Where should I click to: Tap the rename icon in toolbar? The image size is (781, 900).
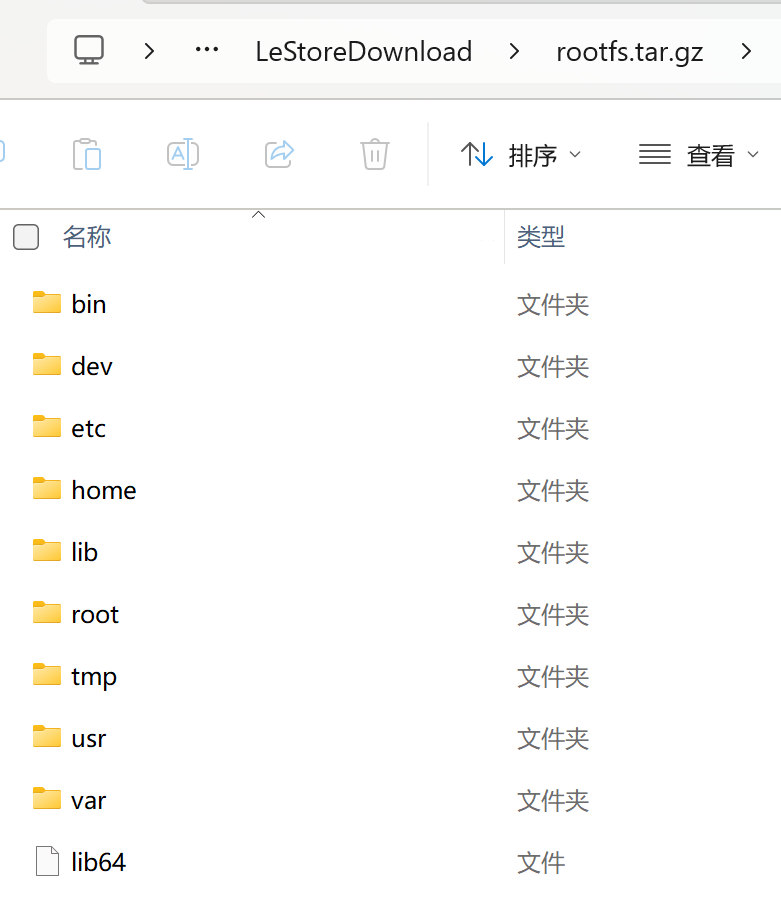[182, 154]
